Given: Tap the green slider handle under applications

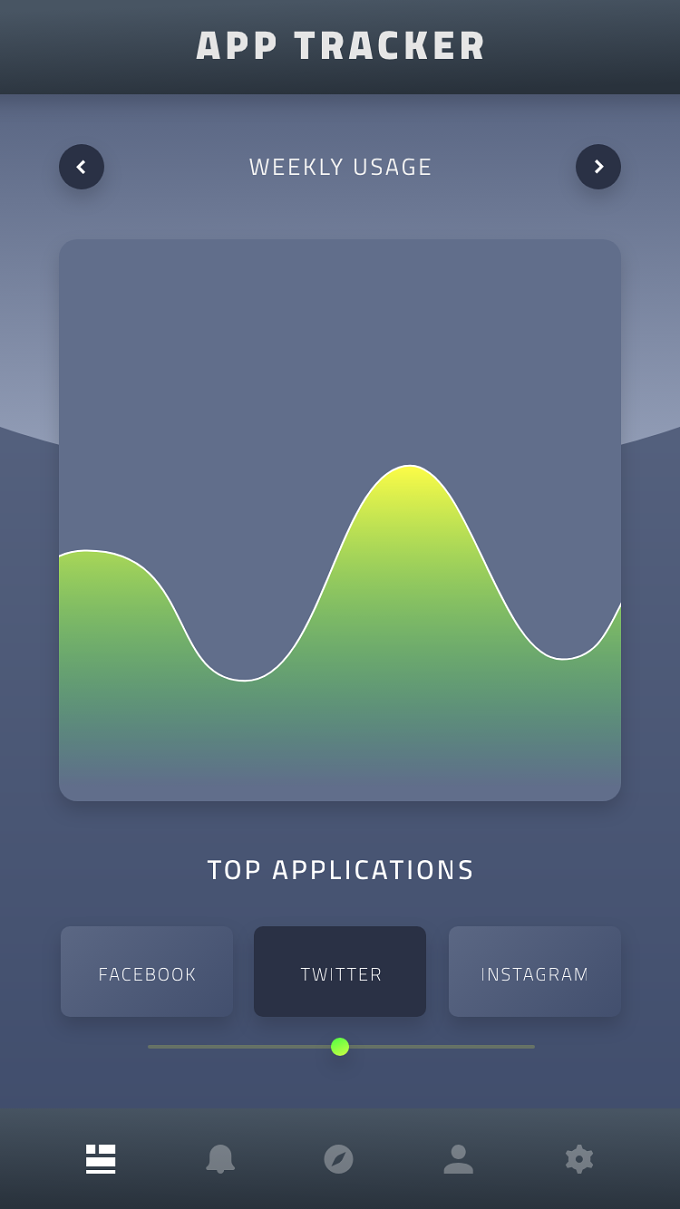Looking at the screenshot, I should [x=340, y=1047].
